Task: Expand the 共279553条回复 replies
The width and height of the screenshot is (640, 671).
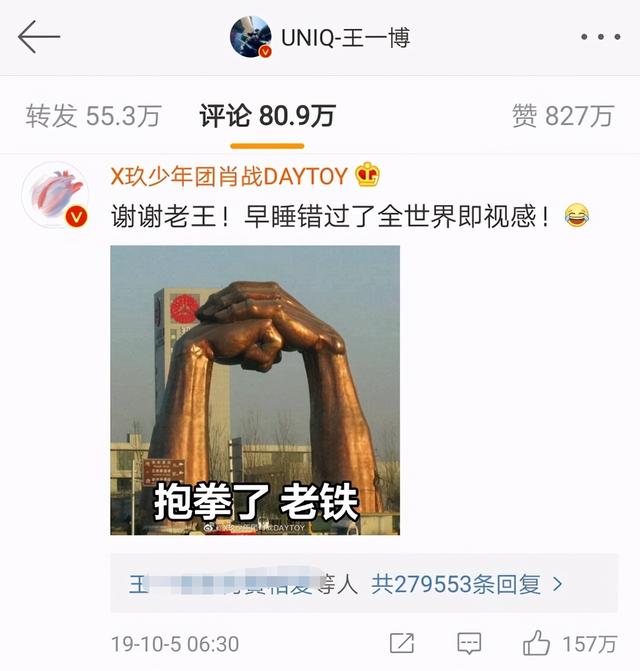Action: pos(467,583)
